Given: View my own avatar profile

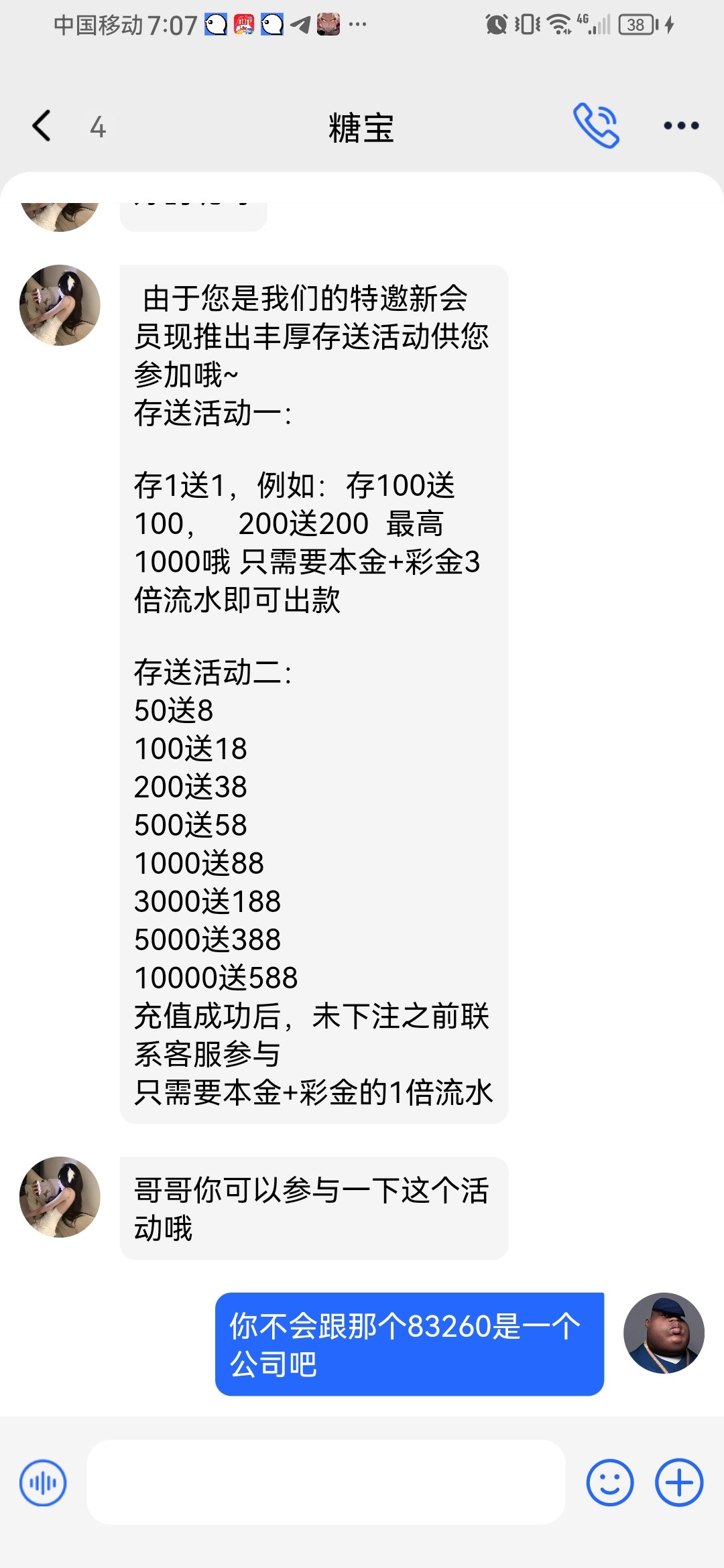Looking at the screenshot, I should click(x=663, y=1332).
